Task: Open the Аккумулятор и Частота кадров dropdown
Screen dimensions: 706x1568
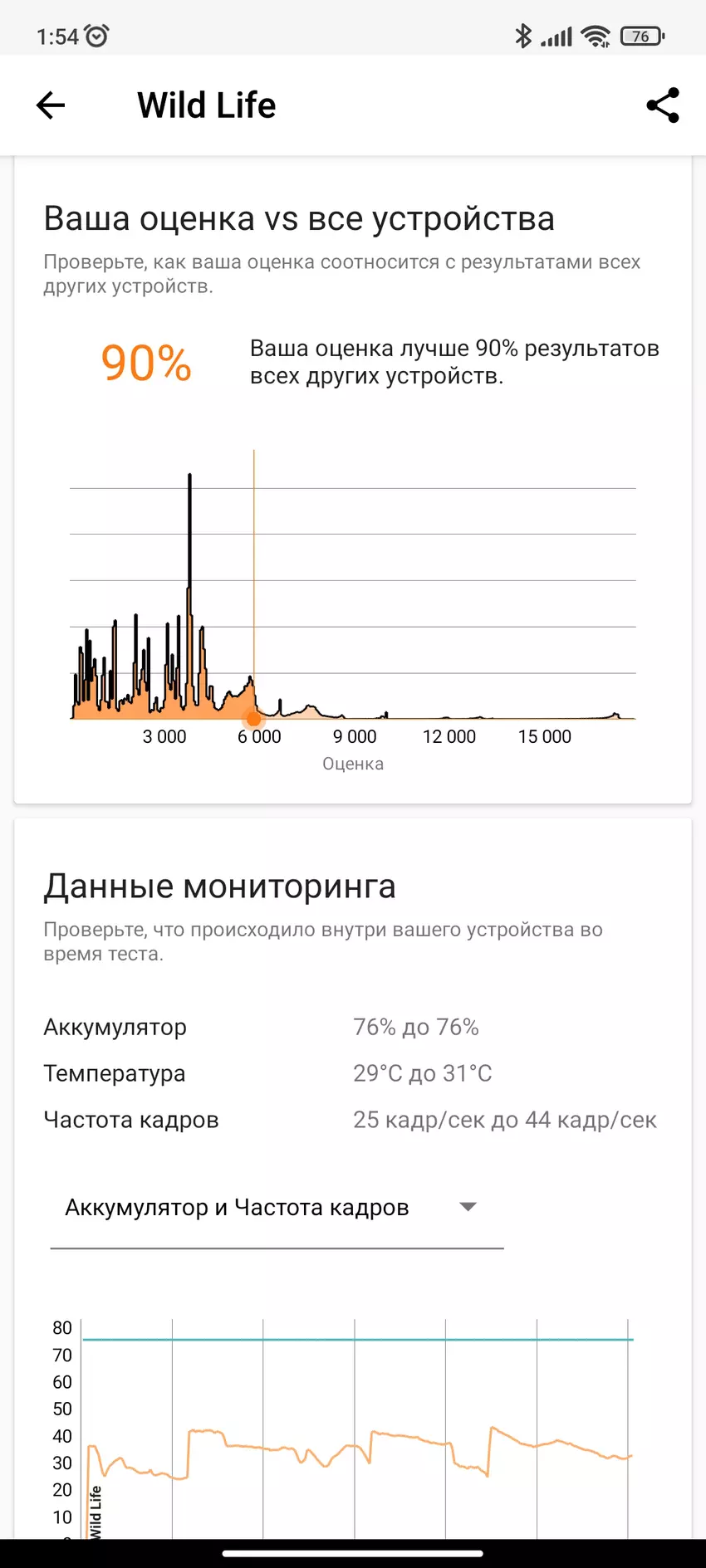Action: point(277,1208)
